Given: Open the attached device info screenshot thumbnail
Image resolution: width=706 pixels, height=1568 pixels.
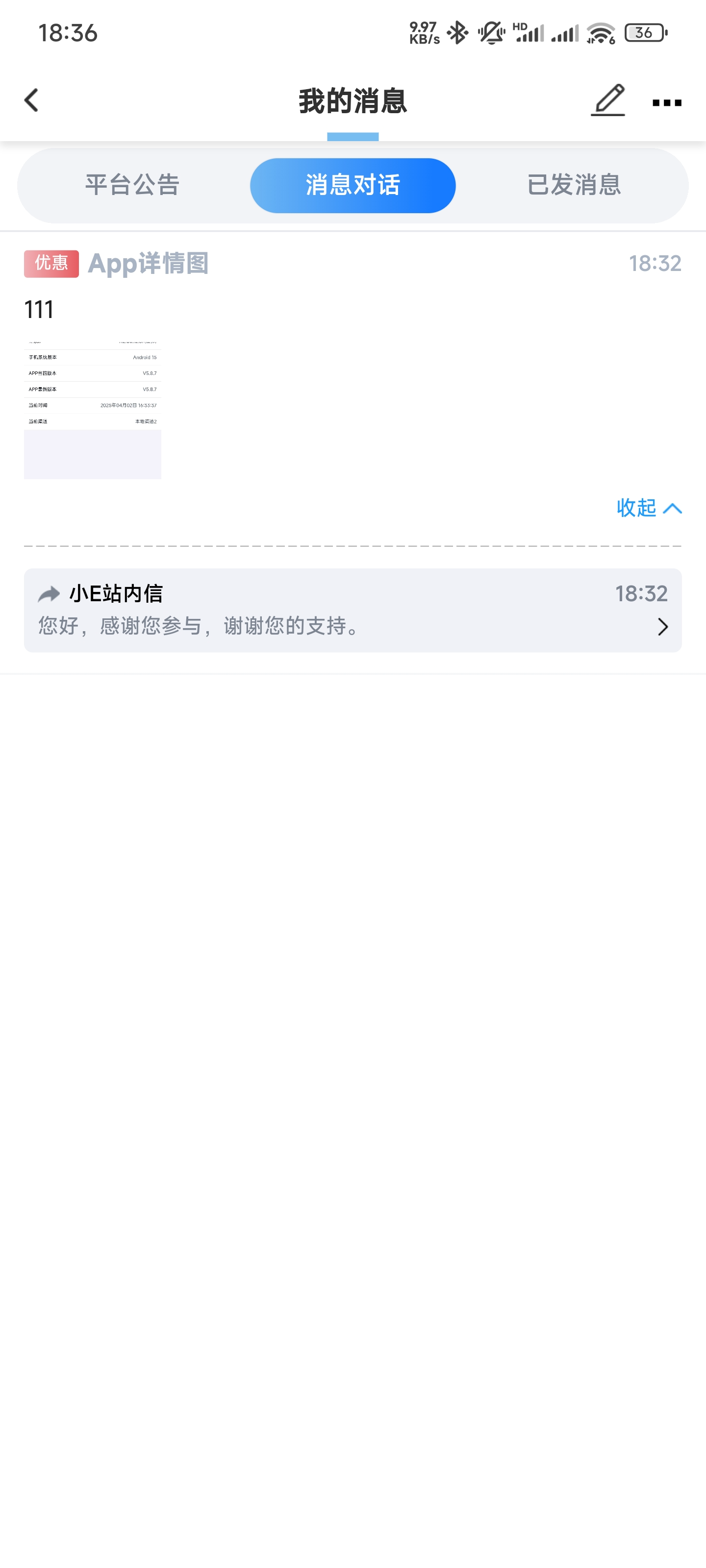Looking at the screenshot, I should click(93, 408).
